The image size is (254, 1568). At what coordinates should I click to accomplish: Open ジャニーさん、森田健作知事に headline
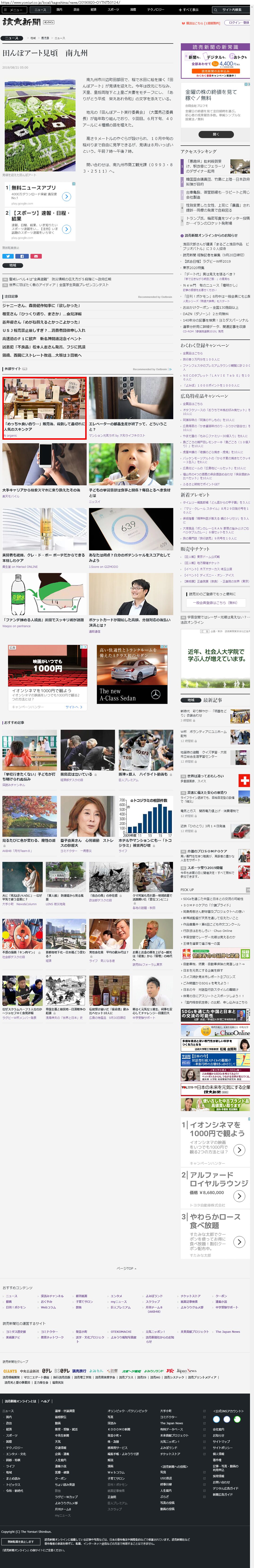click(41, 306)
